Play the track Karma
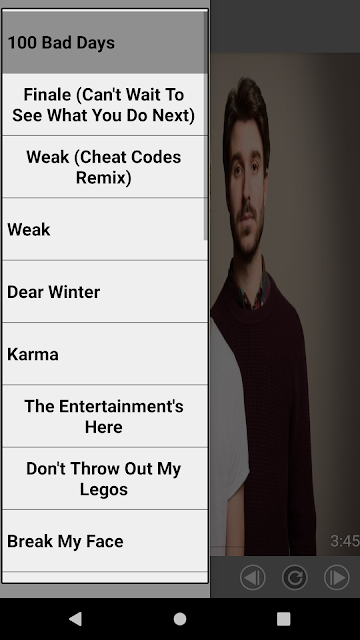This screenshot has height=640, width=360. click(x=105, y=354)
